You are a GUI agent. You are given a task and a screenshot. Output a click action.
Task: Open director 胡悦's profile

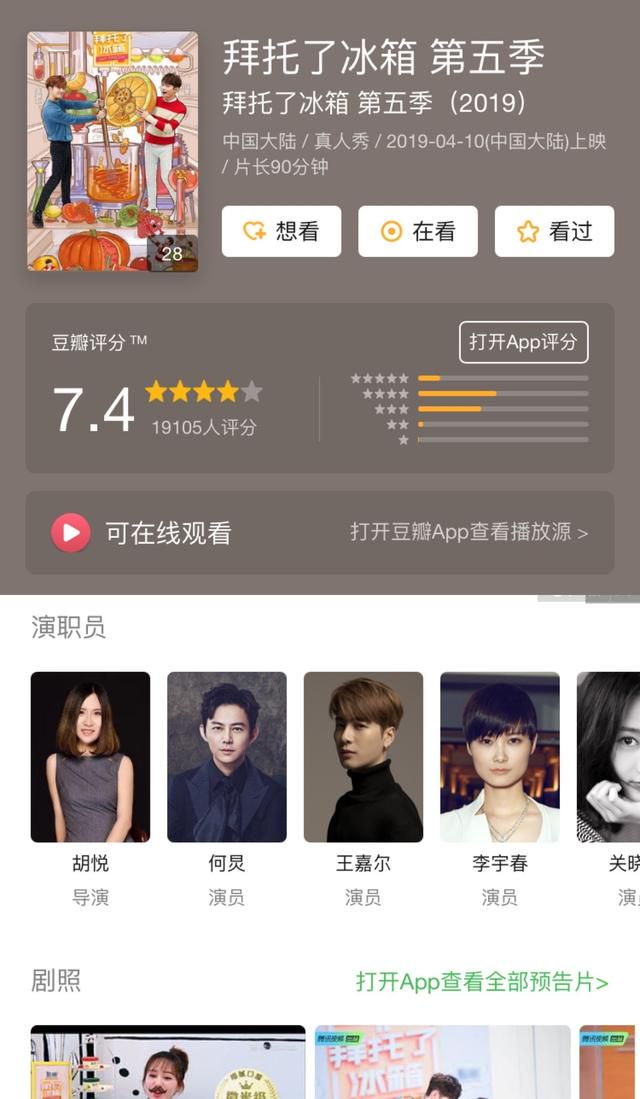coord(90,757)
